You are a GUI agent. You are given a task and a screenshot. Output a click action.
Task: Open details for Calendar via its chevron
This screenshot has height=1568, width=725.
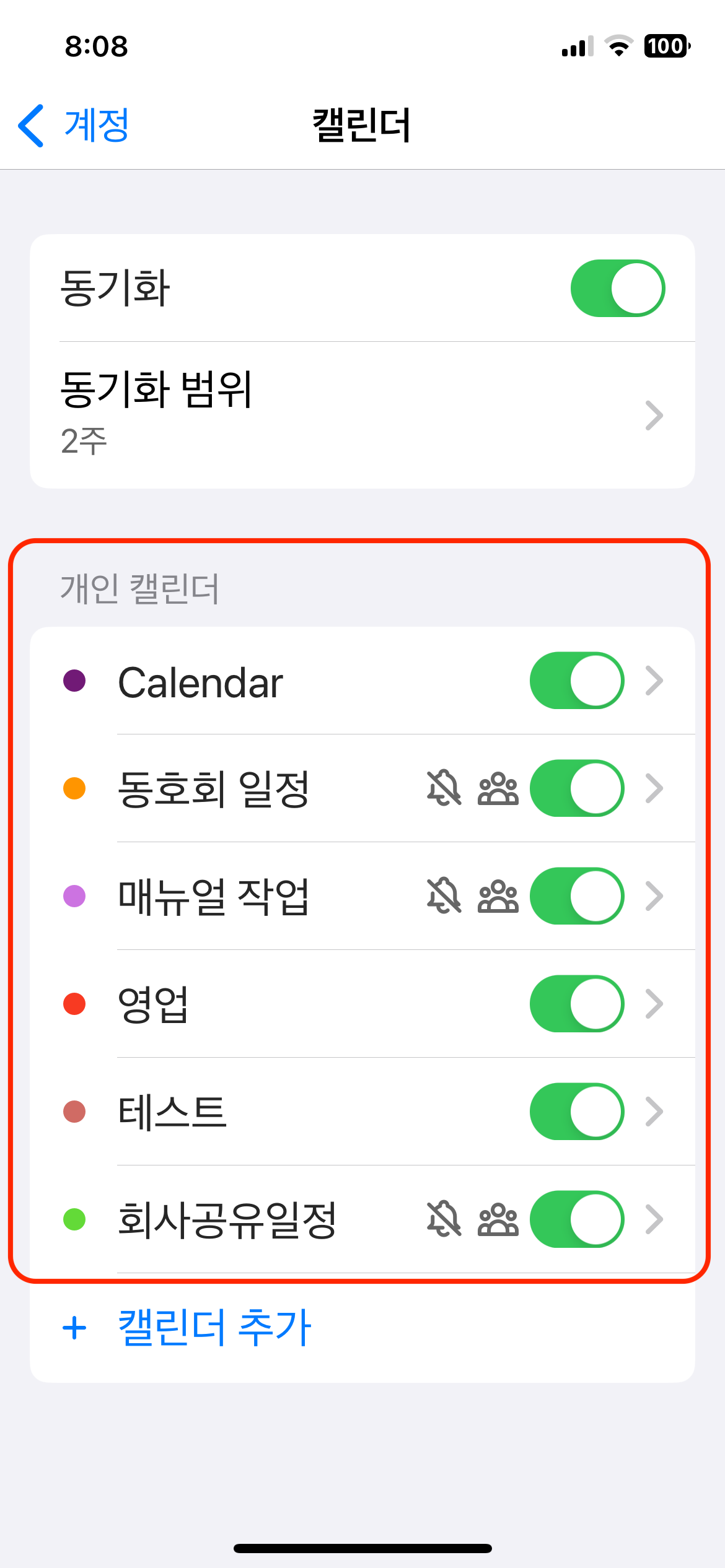[654, 681]
